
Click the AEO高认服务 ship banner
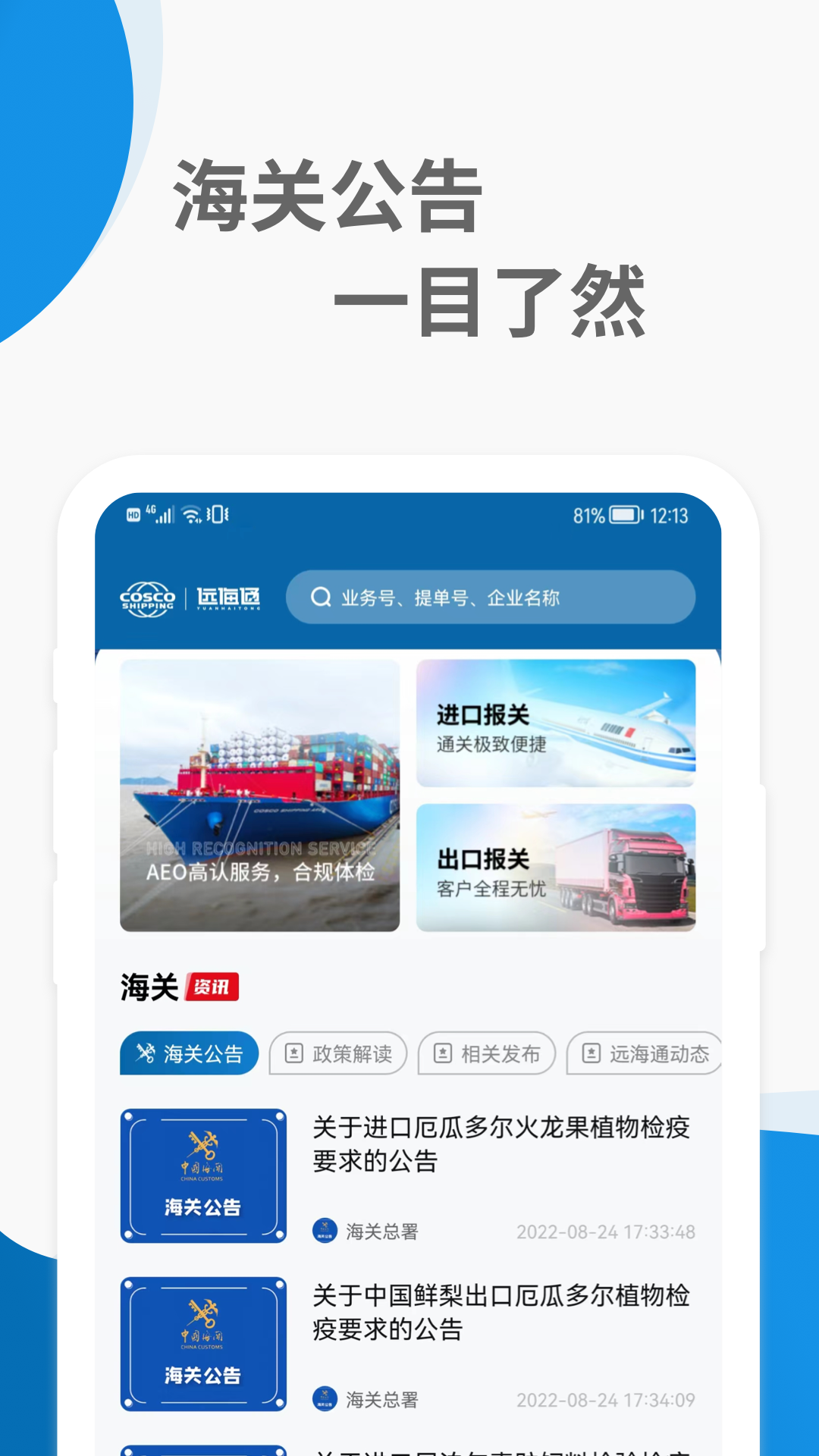tap(262, 793)
